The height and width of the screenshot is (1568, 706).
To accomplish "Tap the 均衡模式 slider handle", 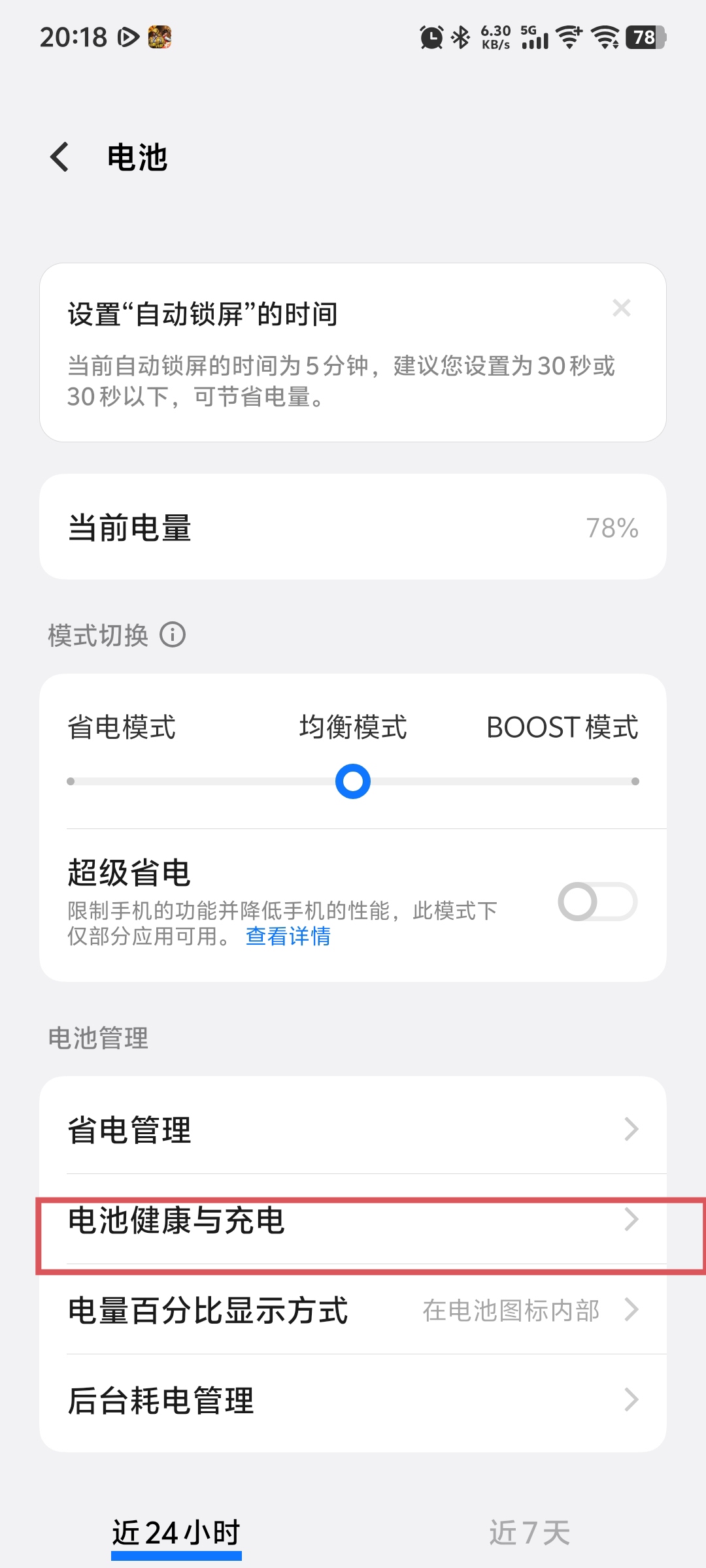I will (353, 781).
